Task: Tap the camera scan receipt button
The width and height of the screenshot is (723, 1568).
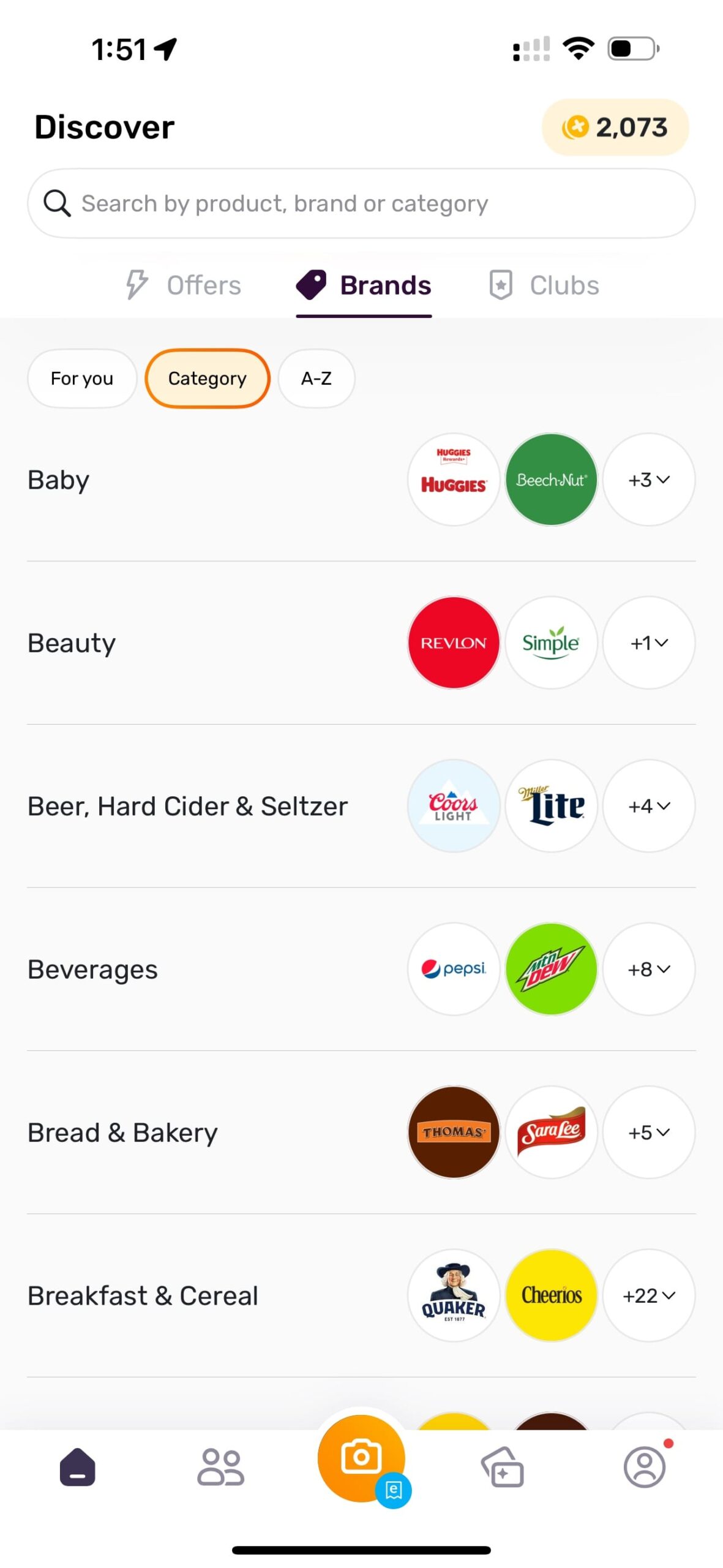Action: [361, 1458]
